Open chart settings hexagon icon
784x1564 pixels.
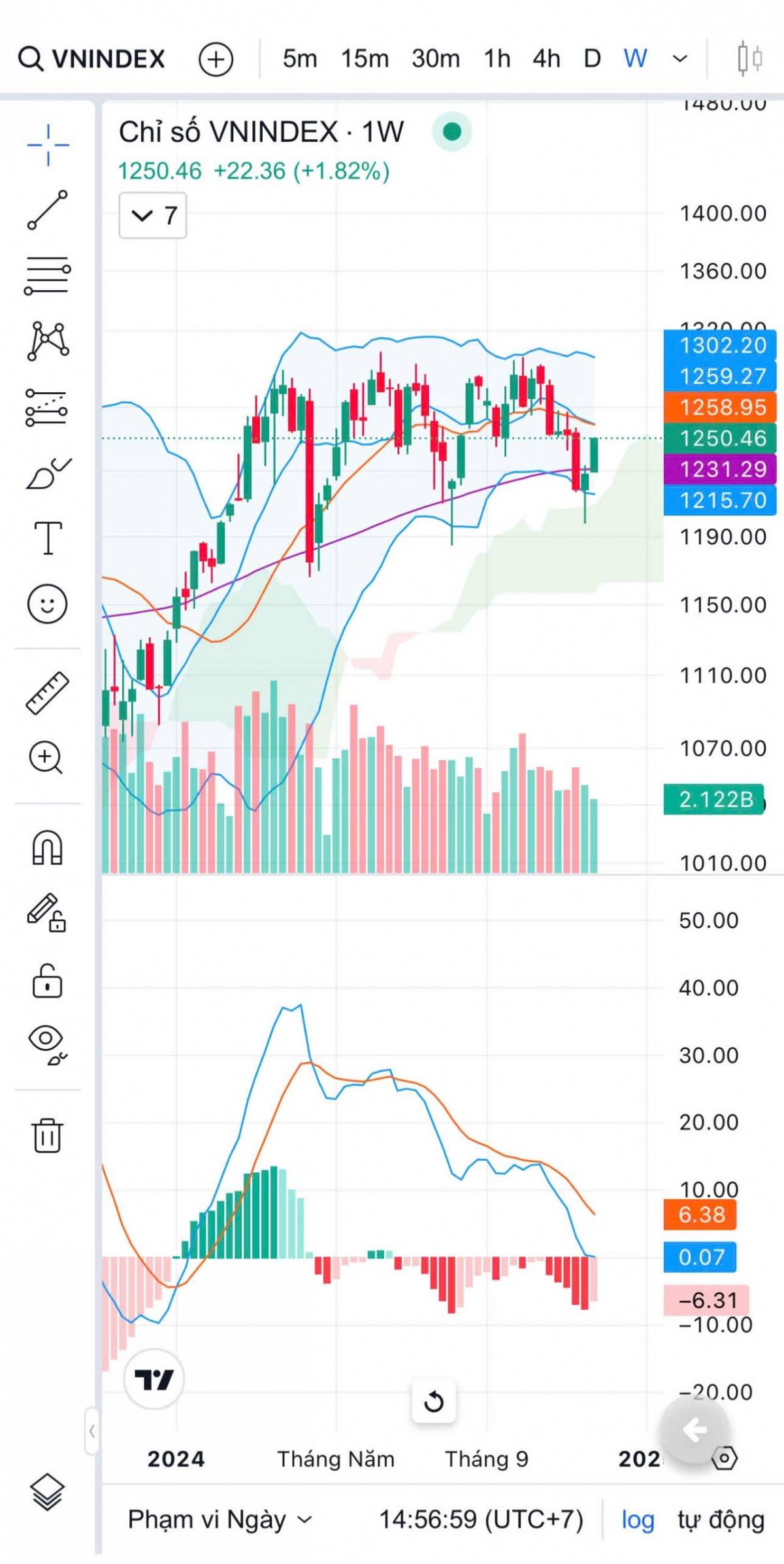(724, 1458)
